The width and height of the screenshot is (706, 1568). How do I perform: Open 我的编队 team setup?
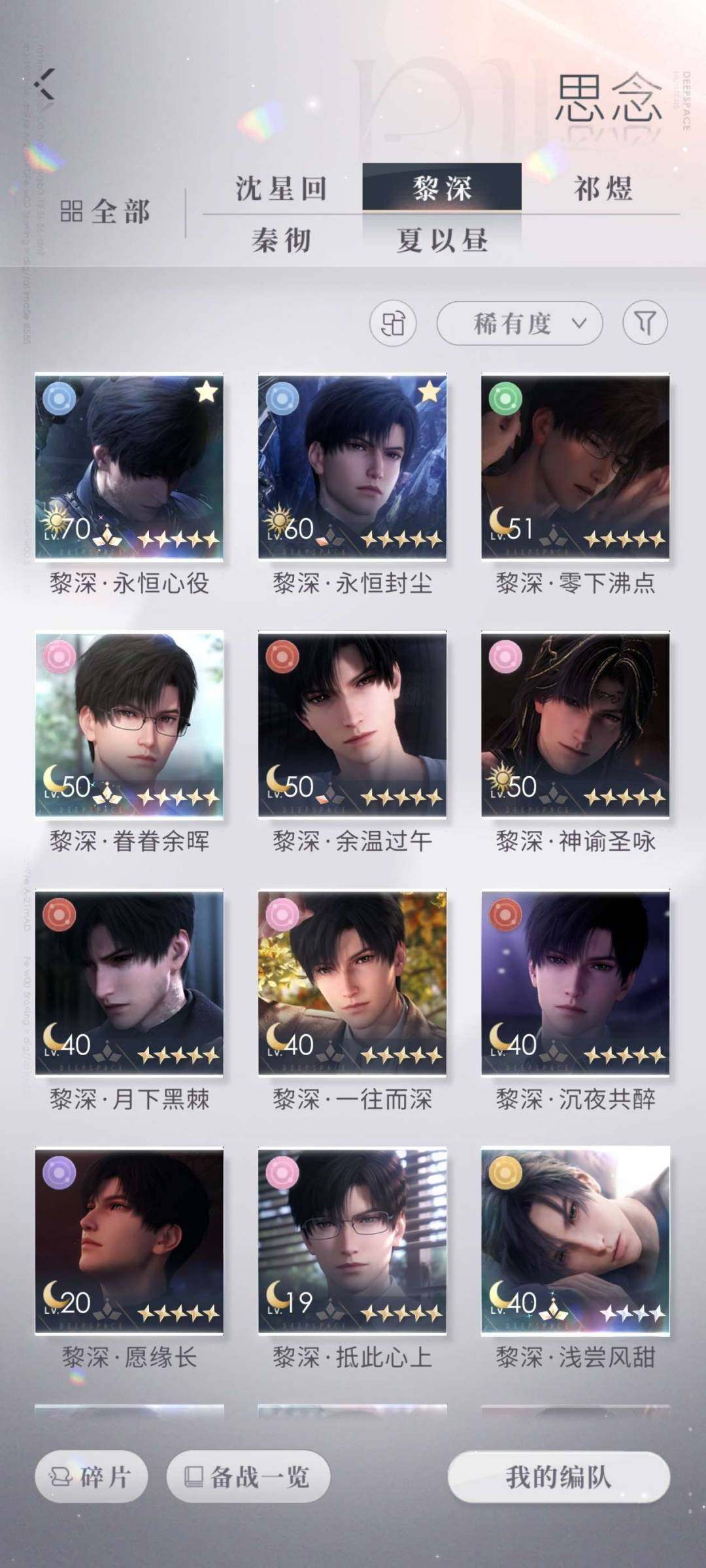click(558, 1477)
